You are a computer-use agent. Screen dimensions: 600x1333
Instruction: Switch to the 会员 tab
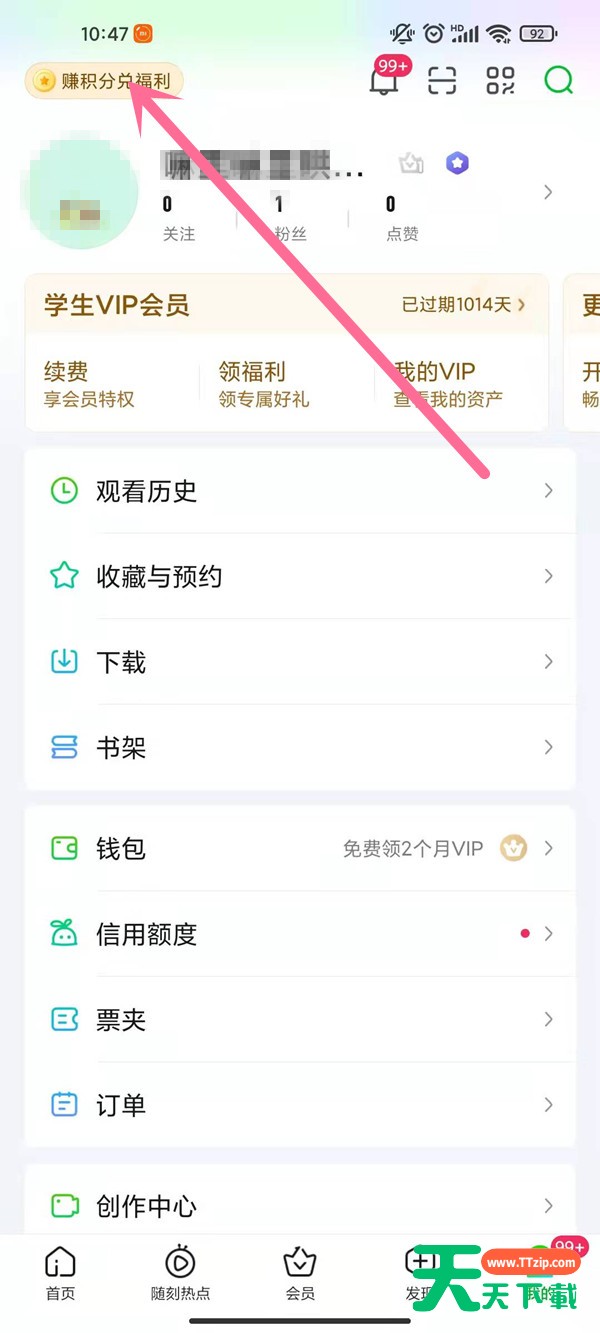[300, 1274]
